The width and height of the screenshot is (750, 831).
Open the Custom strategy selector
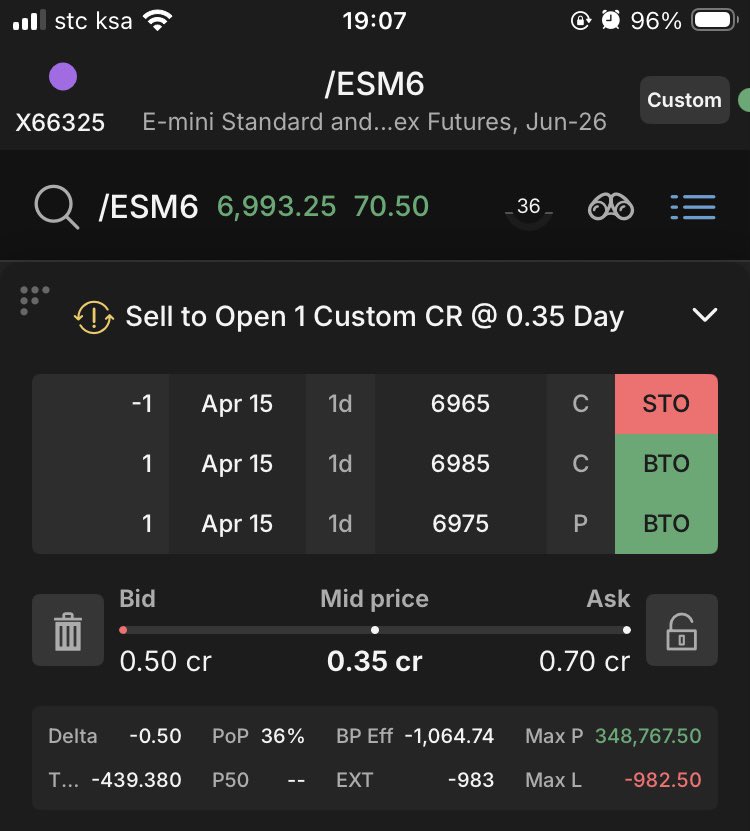(684, 100)
